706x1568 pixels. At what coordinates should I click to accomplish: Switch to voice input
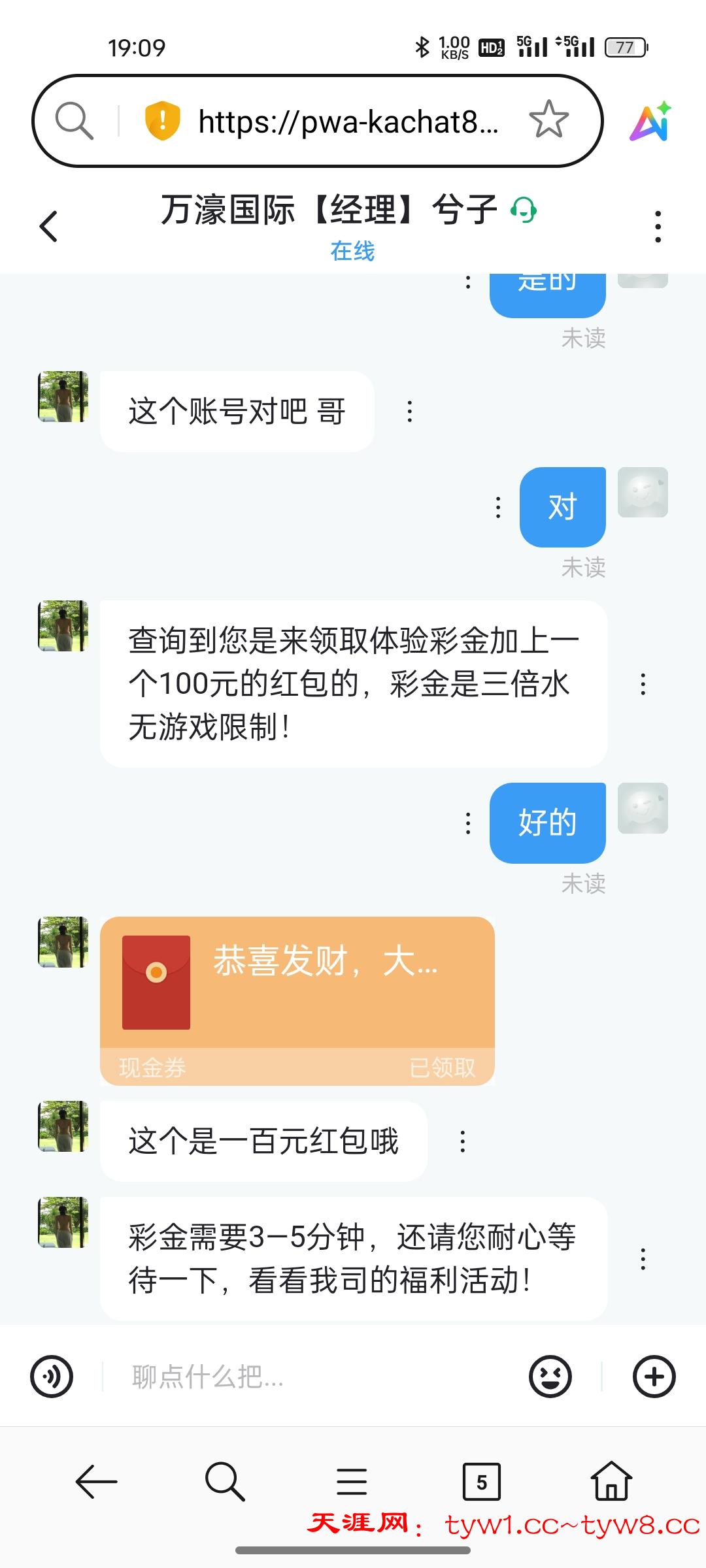point(52,1377)
